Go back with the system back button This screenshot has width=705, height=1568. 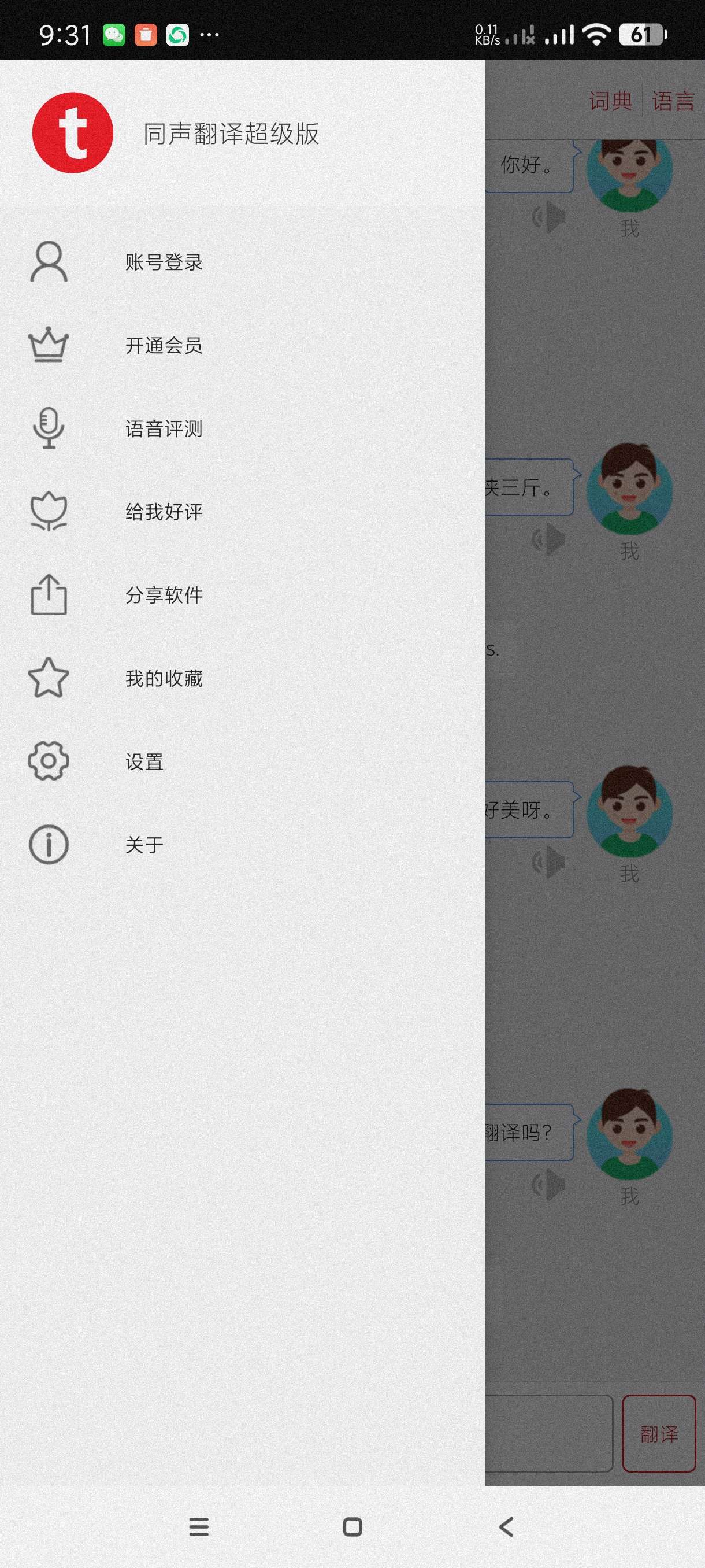tap(506, 1526)
